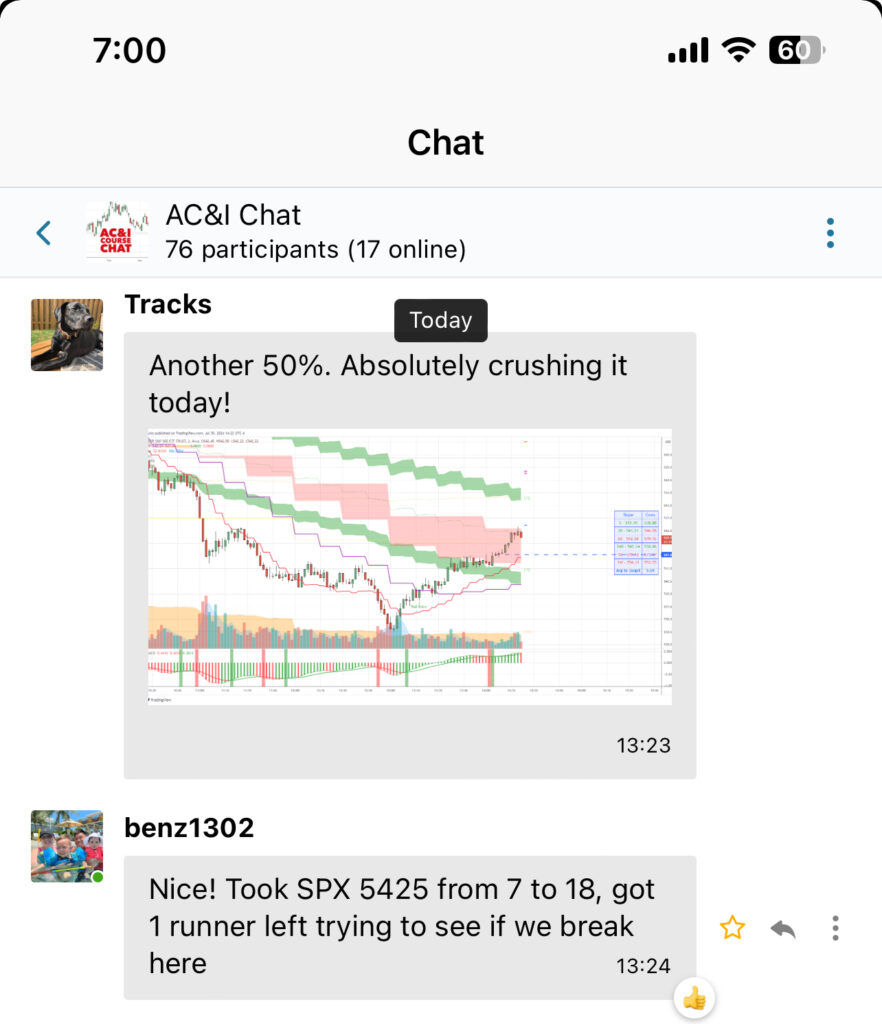Reply to benz1302's message
The height and width of the screenshot is (1024, 882).
(x=784, y=928)
